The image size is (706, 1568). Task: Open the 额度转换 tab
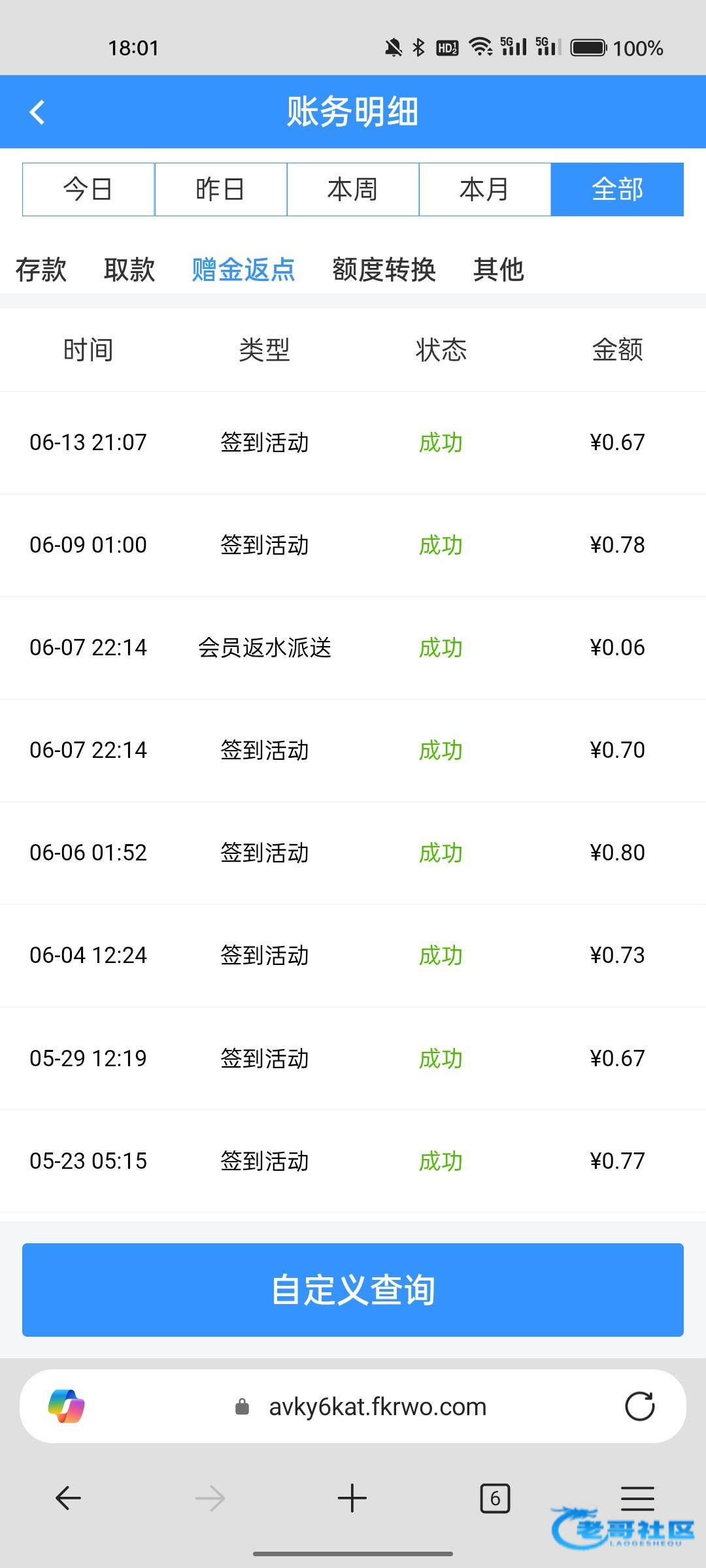tap(384, 269)
